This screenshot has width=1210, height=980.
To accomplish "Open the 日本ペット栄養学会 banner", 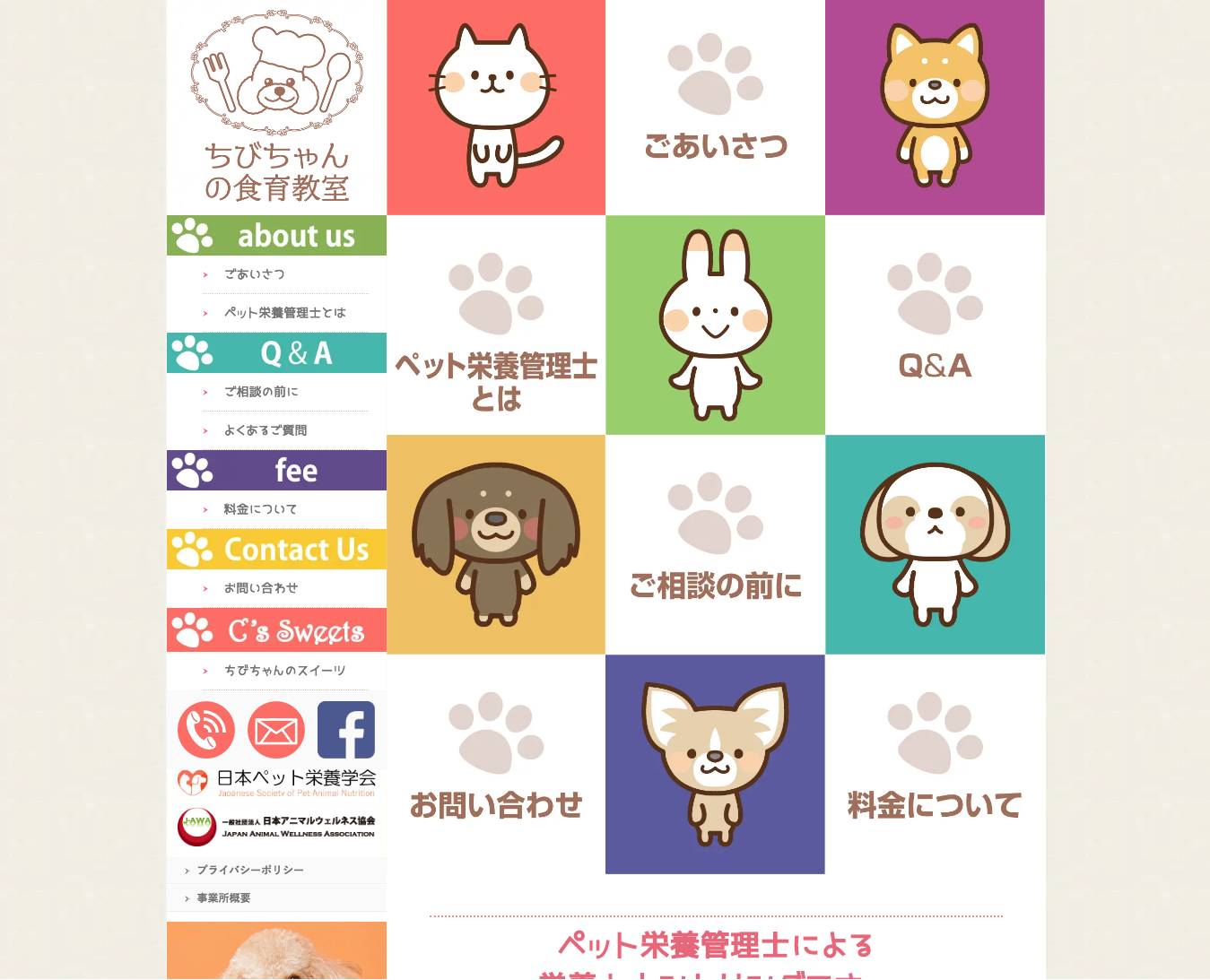I will coord(276,783).
